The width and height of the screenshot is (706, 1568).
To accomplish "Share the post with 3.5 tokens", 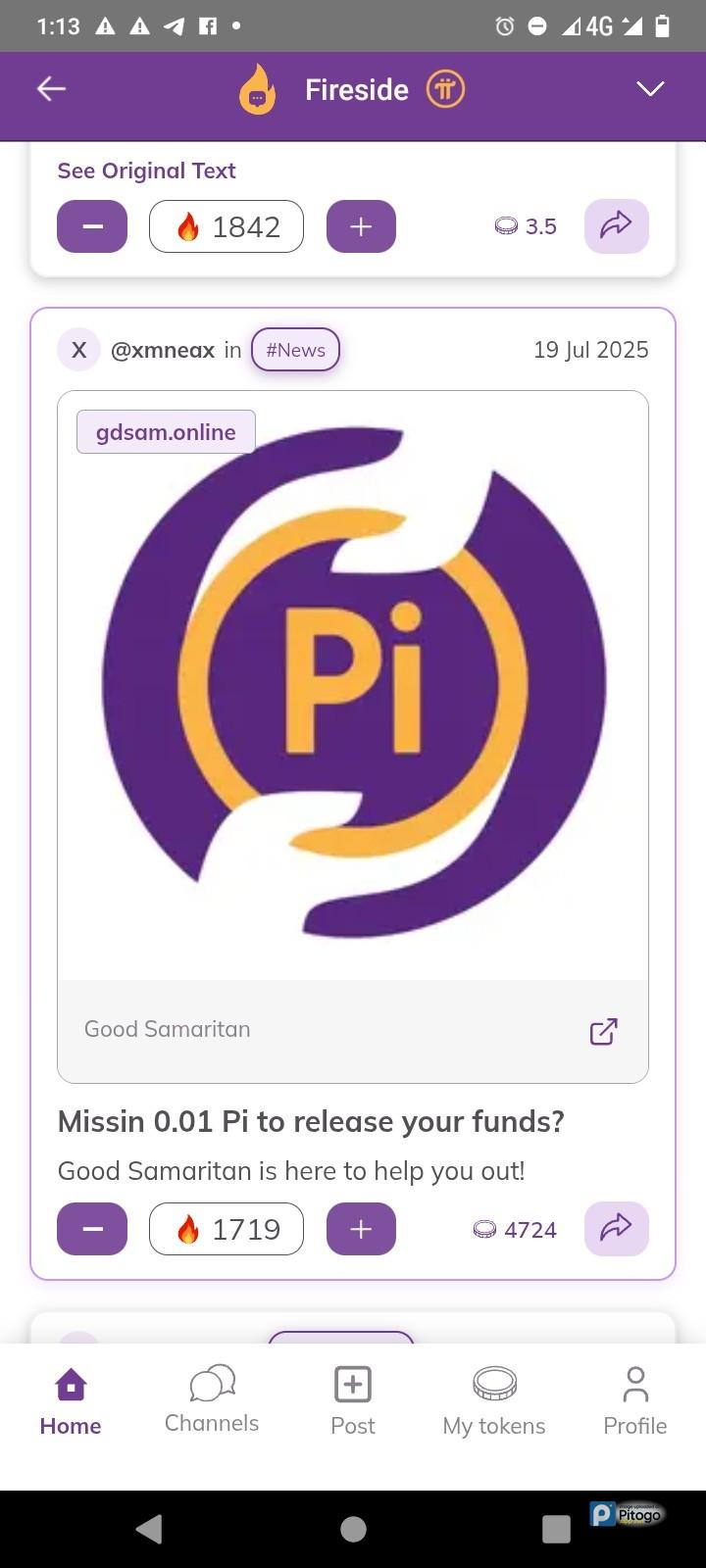I will (616, 226).
